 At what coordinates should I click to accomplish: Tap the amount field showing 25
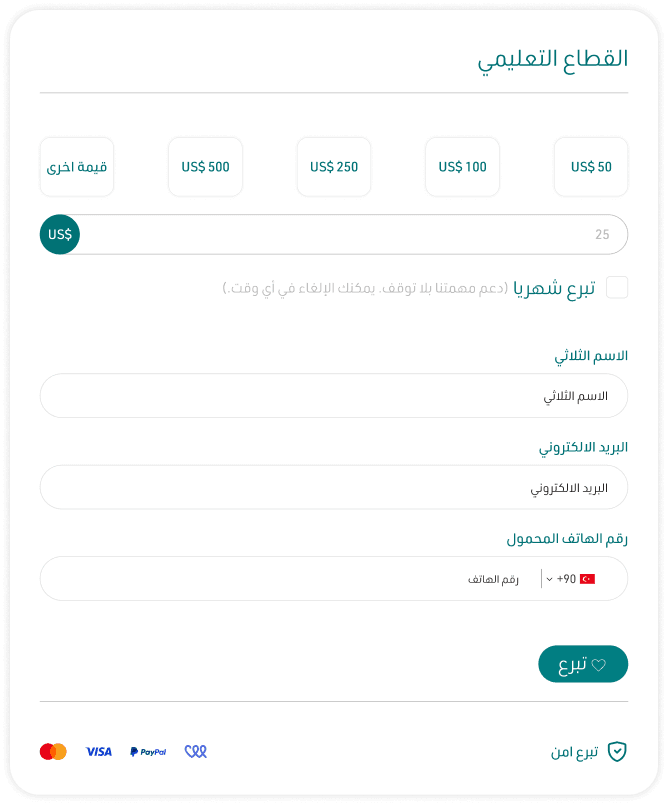(350, 234)
